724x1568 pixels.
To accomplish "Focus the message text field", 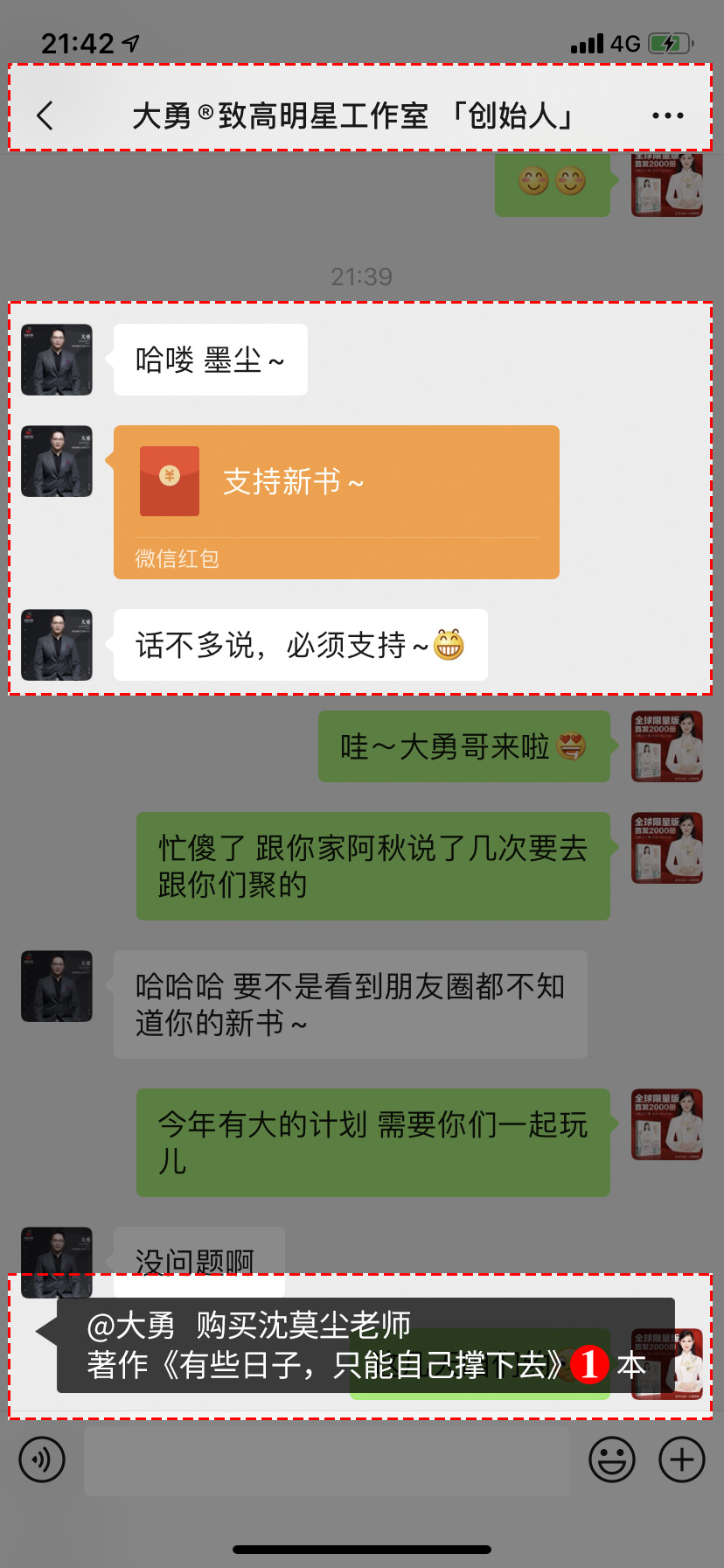I will pos(326,1459).
